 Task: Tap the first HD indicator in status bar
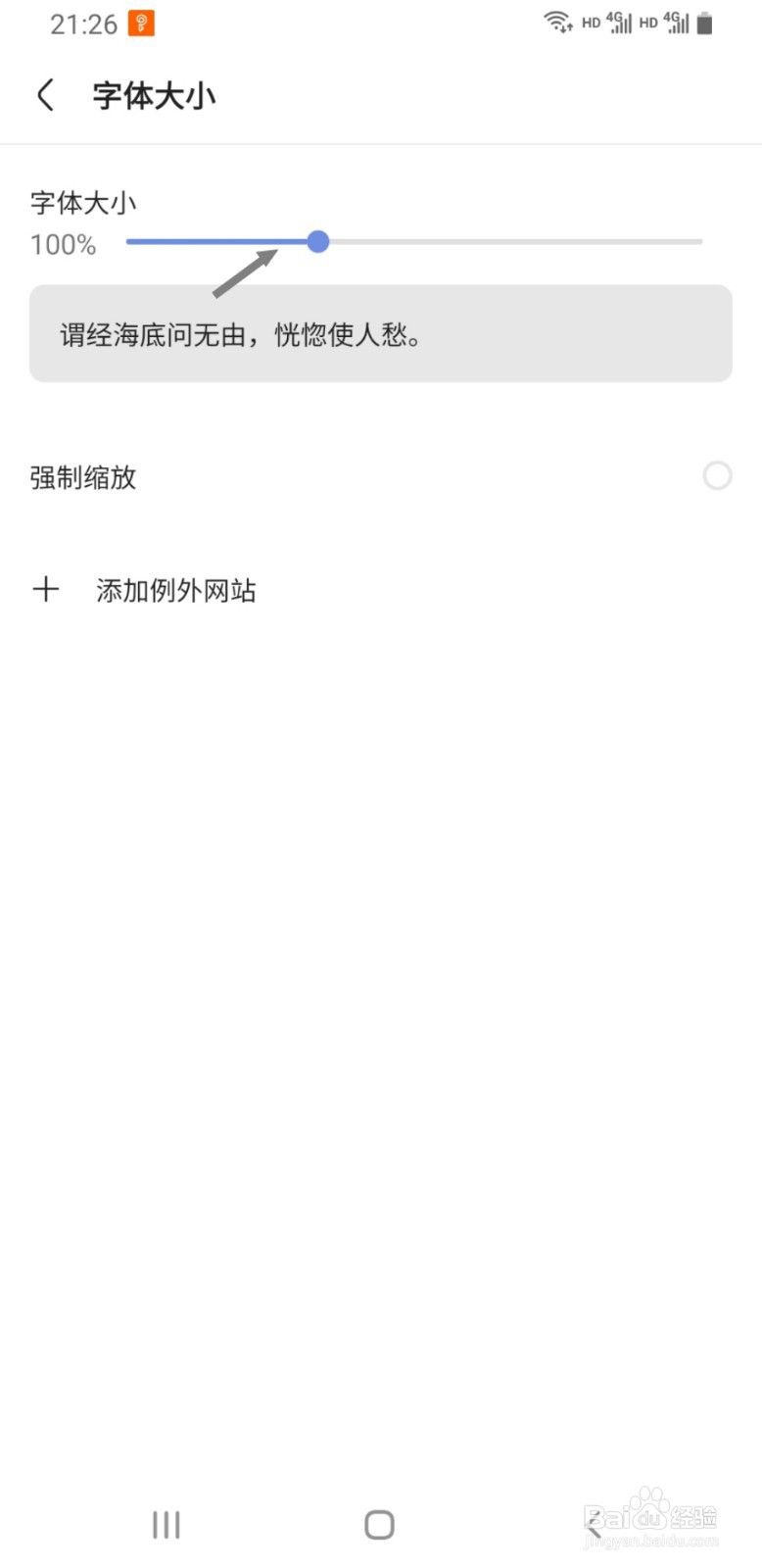[592, 22]
